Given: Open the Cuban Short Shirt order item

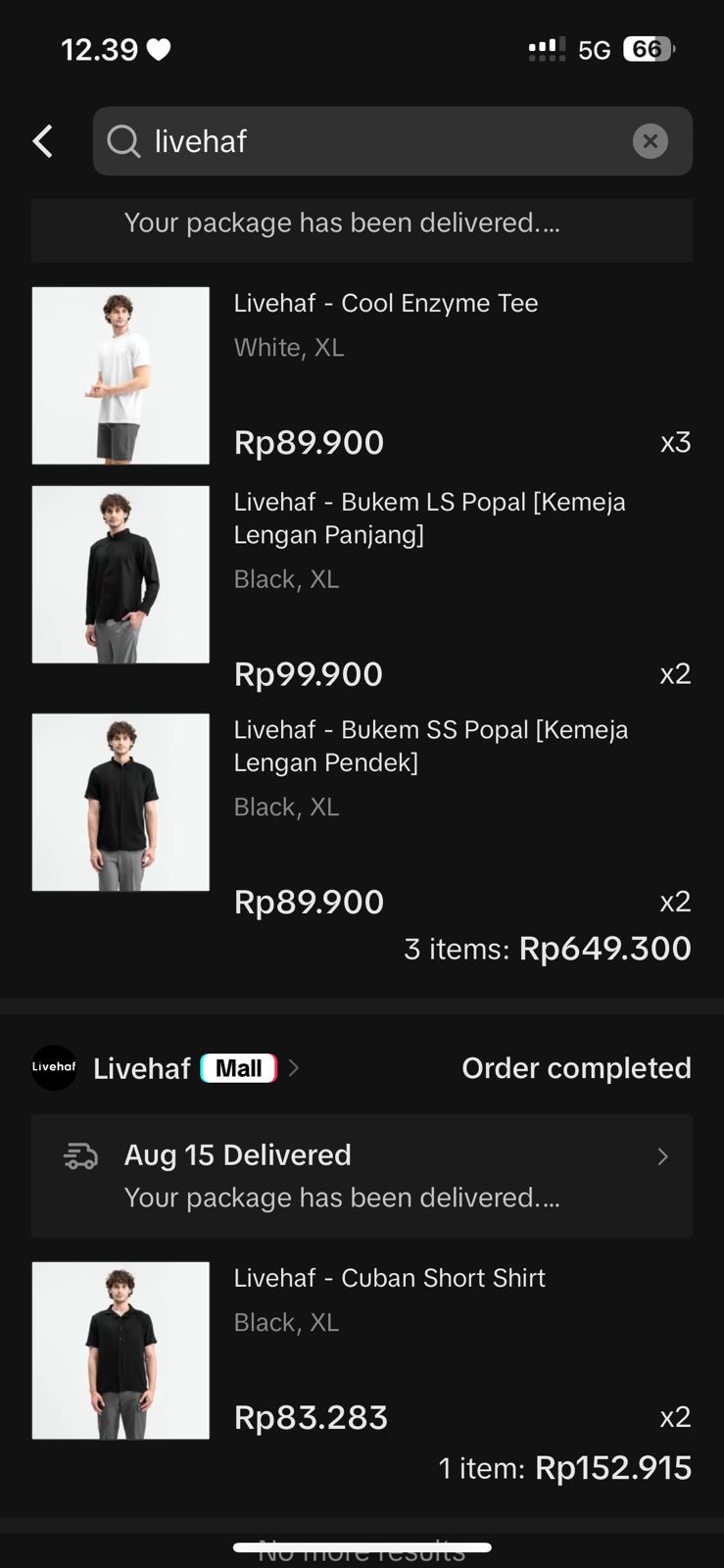Looking at the screenshot, I should [x=389, y=1278].
